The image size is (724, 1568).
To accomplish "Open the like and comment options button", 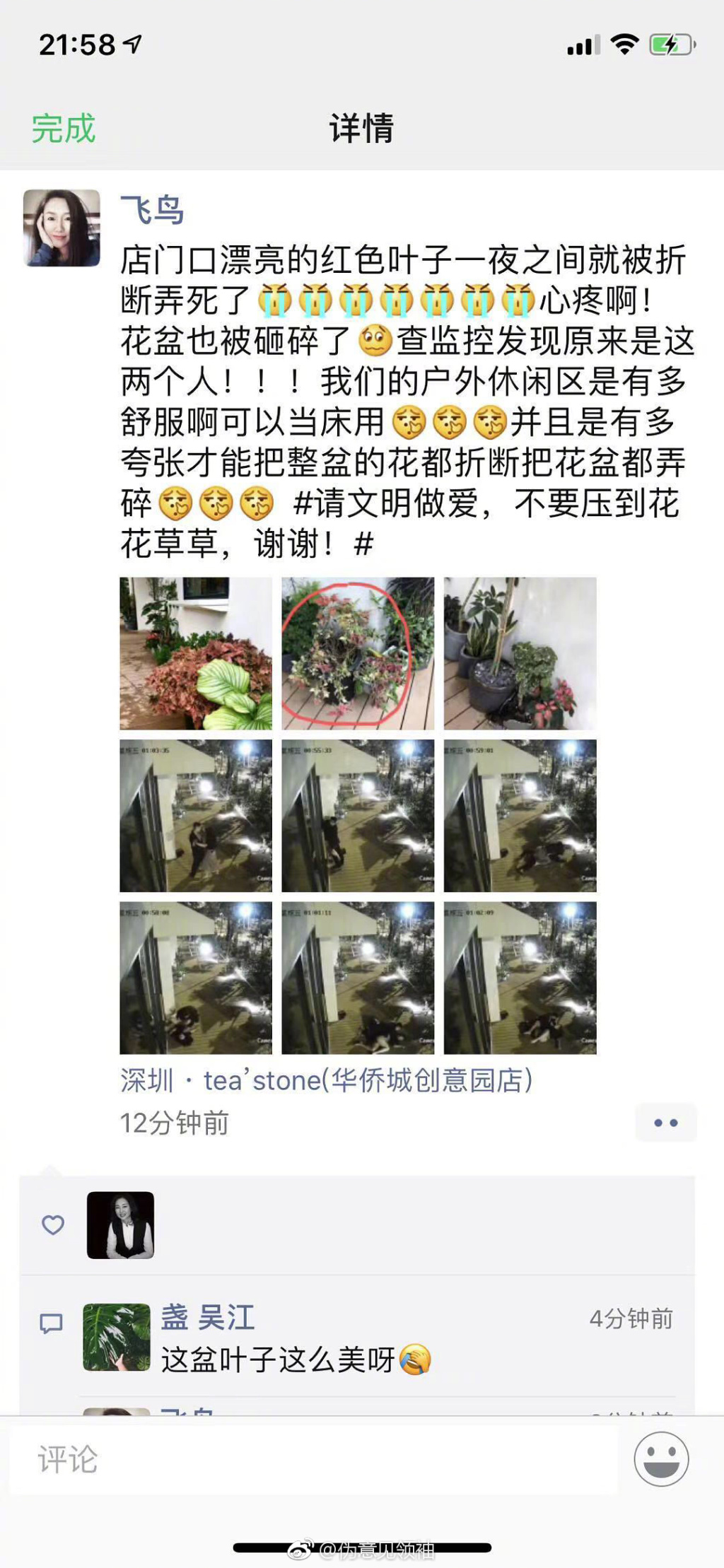I will 665,1123.
